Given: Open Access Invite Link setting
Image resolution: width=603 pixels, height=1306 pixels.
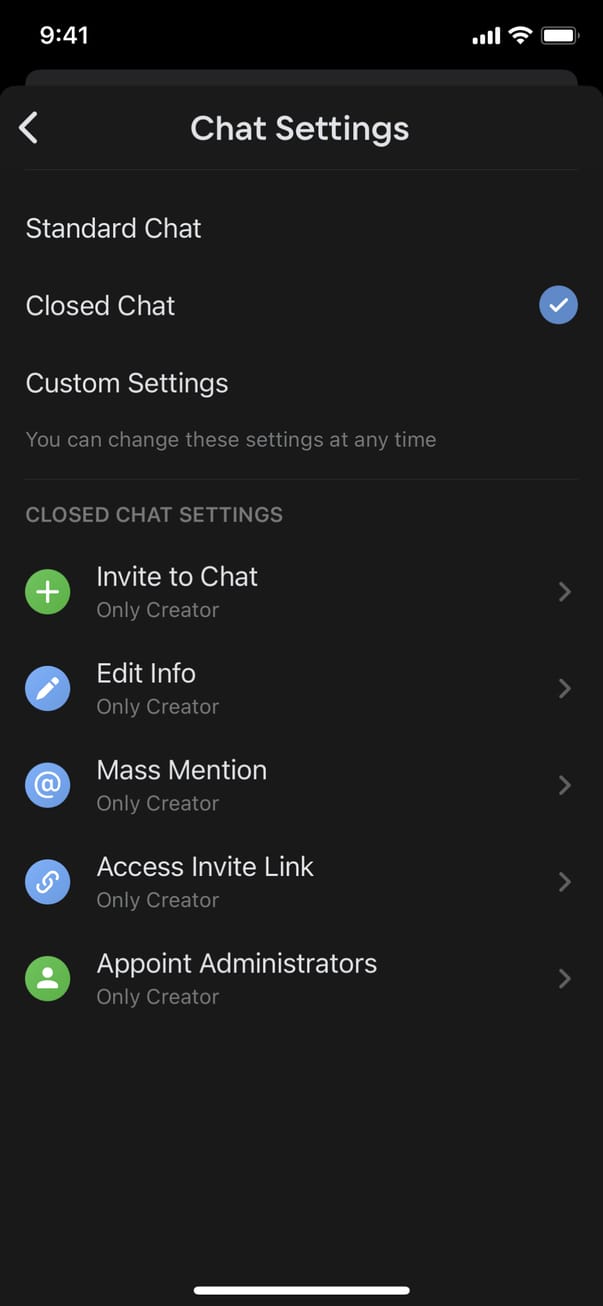Looking at the screenshot, I should [300, 882].
